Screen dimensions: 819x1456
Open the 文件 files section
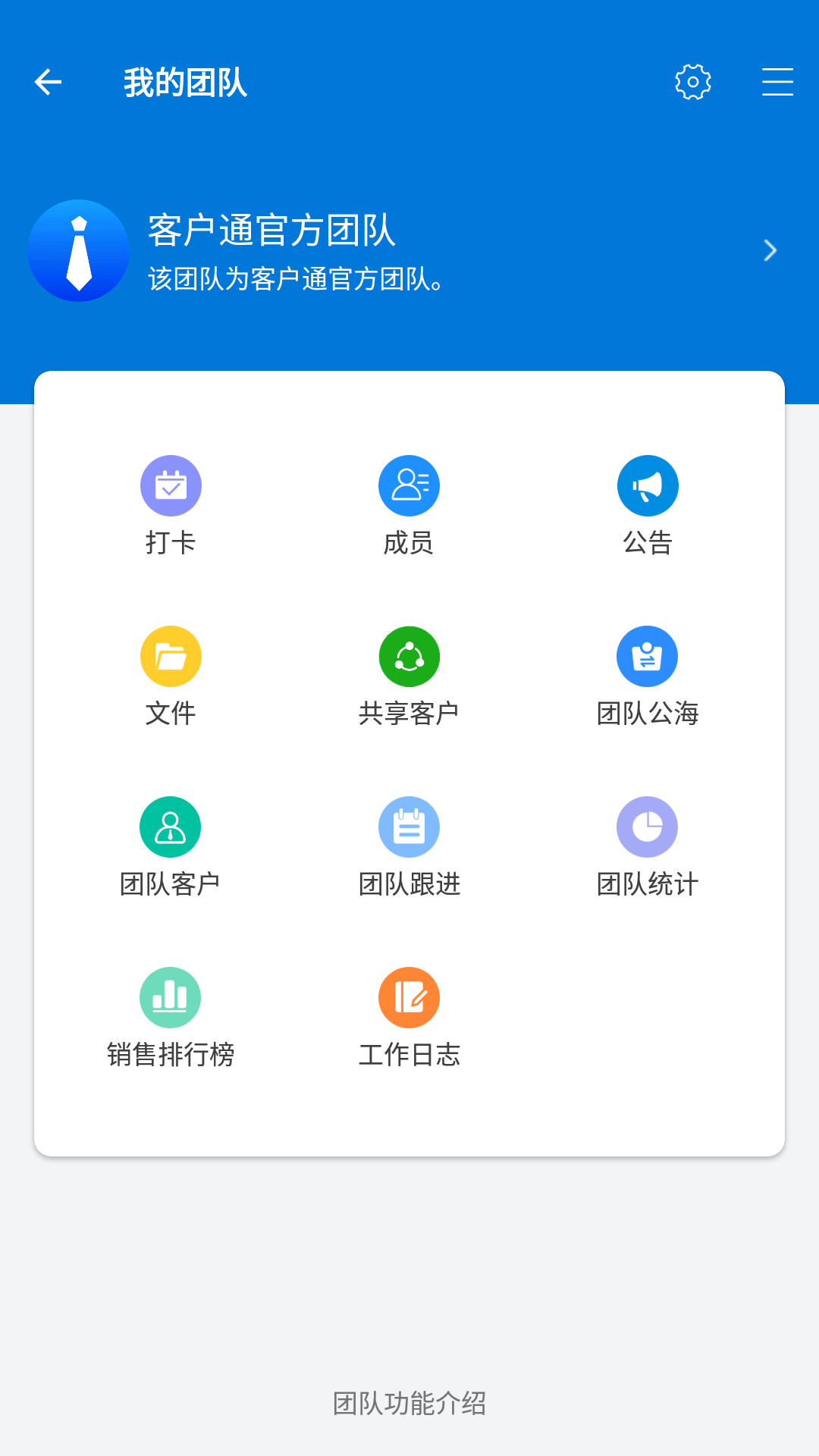pos(171,673)
